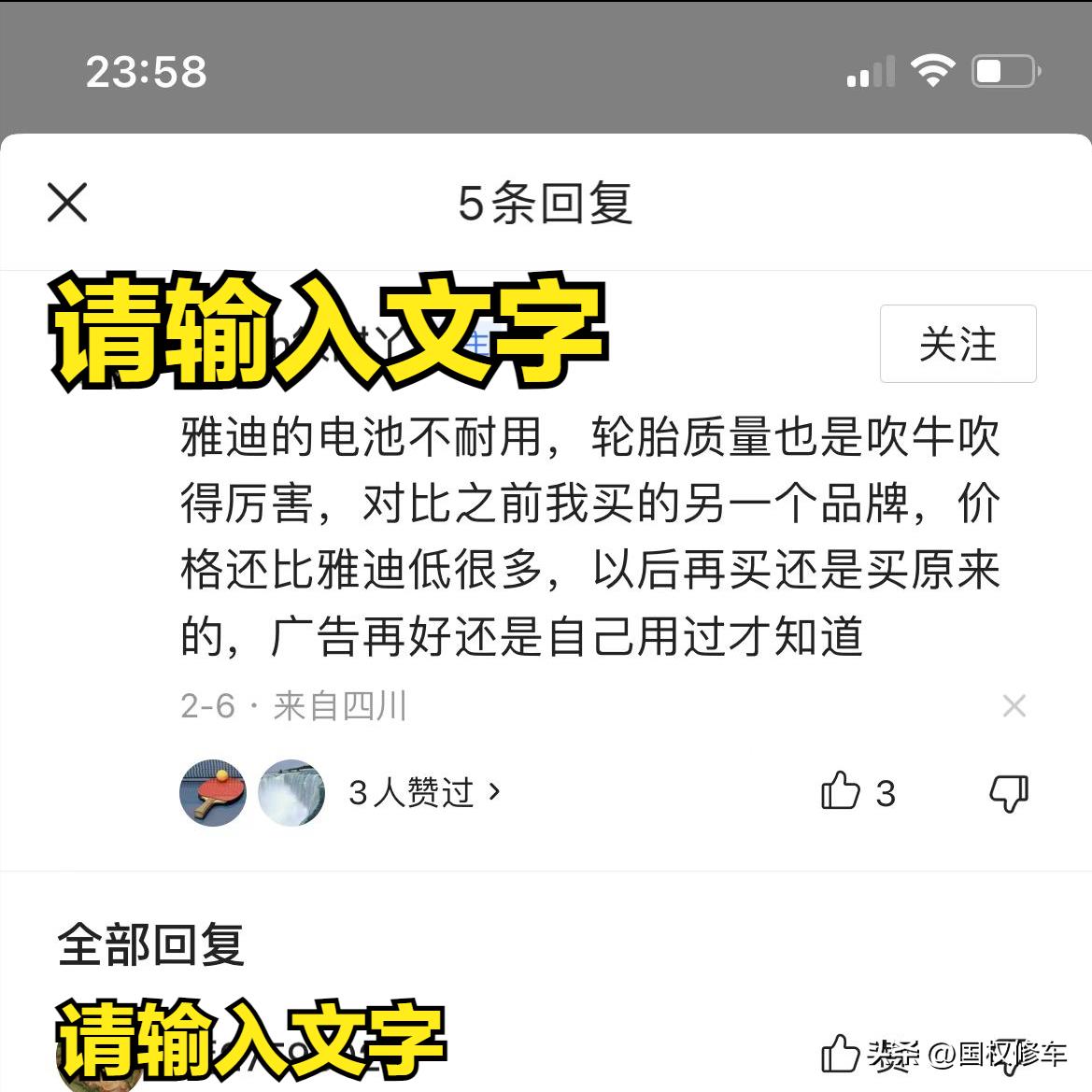Dislike the comment about 雅迪 battery
This screenshot has height=1092, width=1092.
(1009, 793)
